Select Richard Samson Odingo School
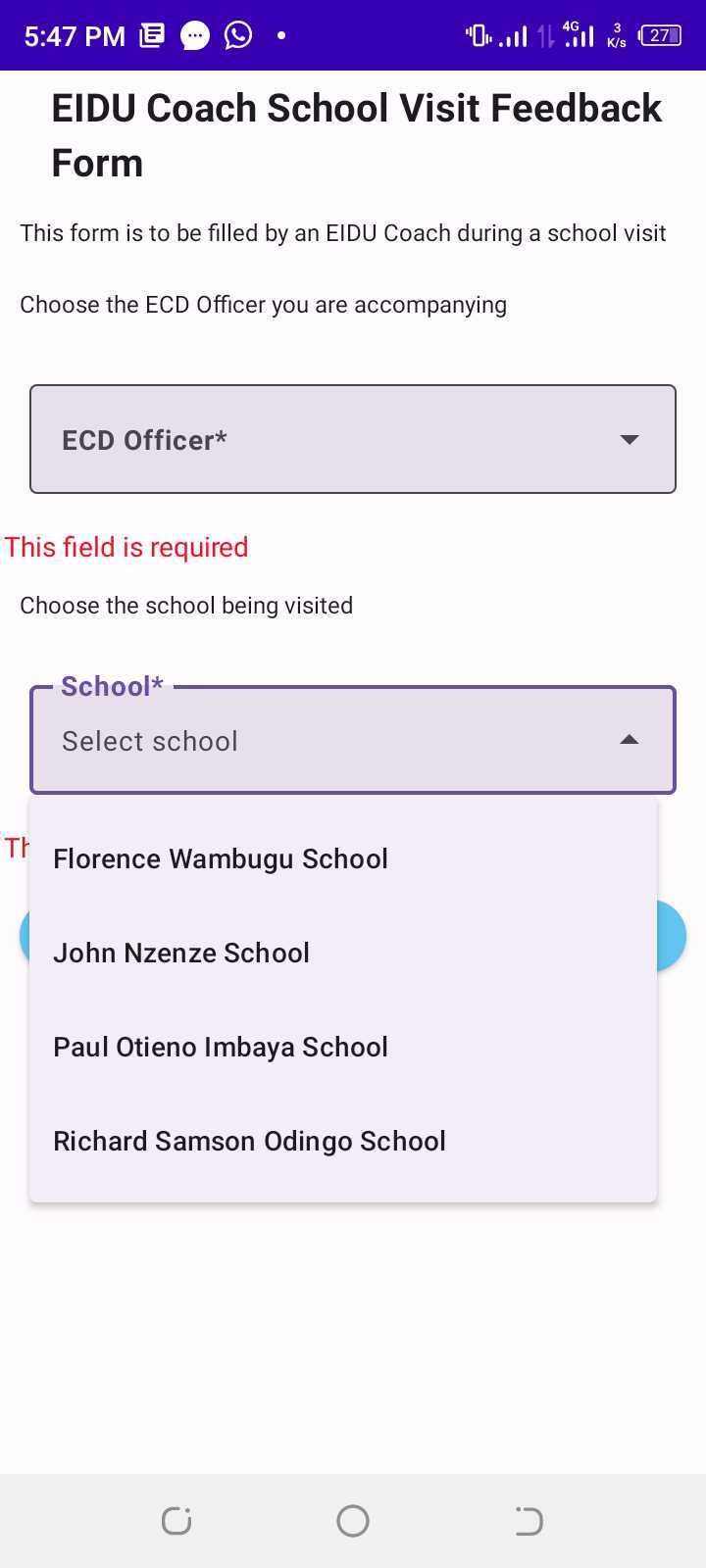The width and height of the screenshot is (706, 1568). [249, 1141]
